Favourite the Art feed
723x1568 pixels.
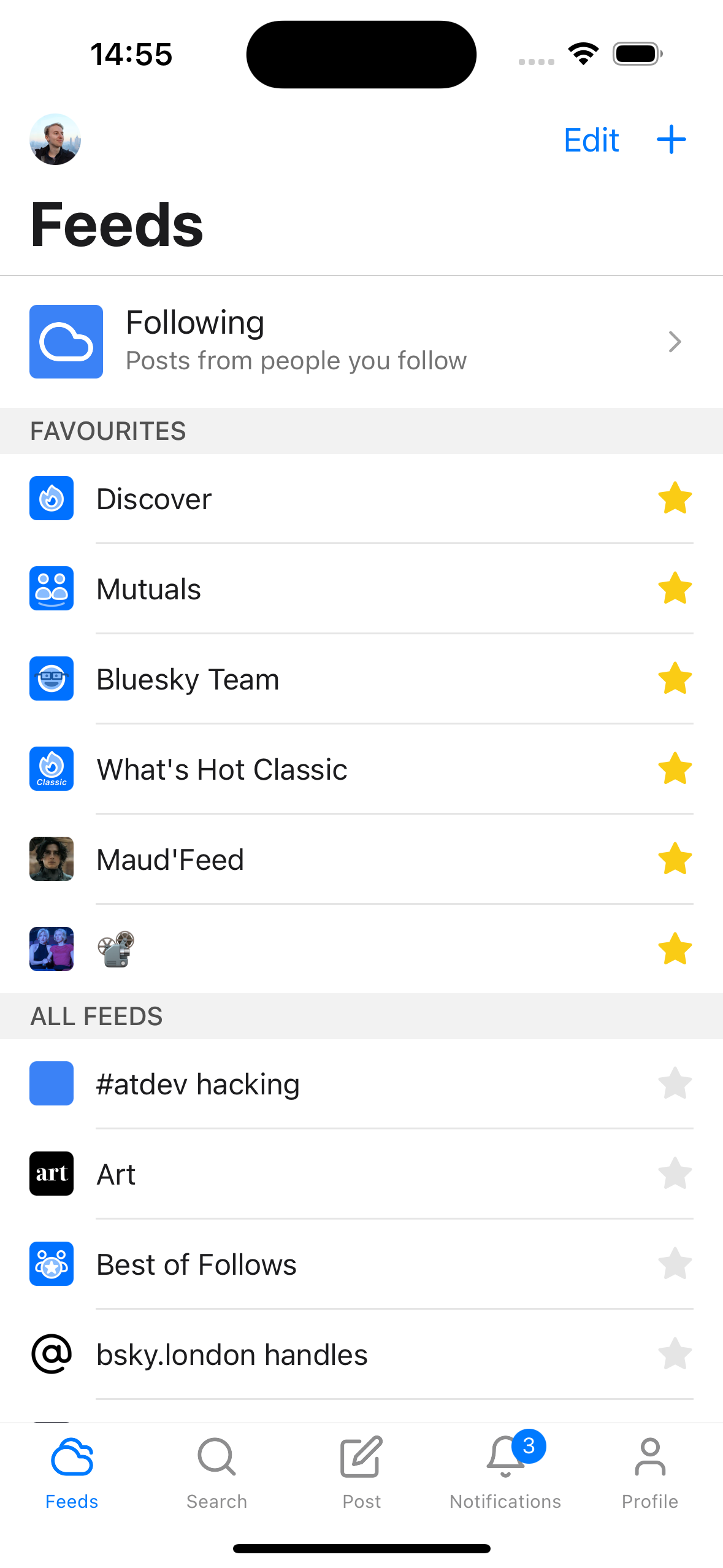click(675, 1174)
